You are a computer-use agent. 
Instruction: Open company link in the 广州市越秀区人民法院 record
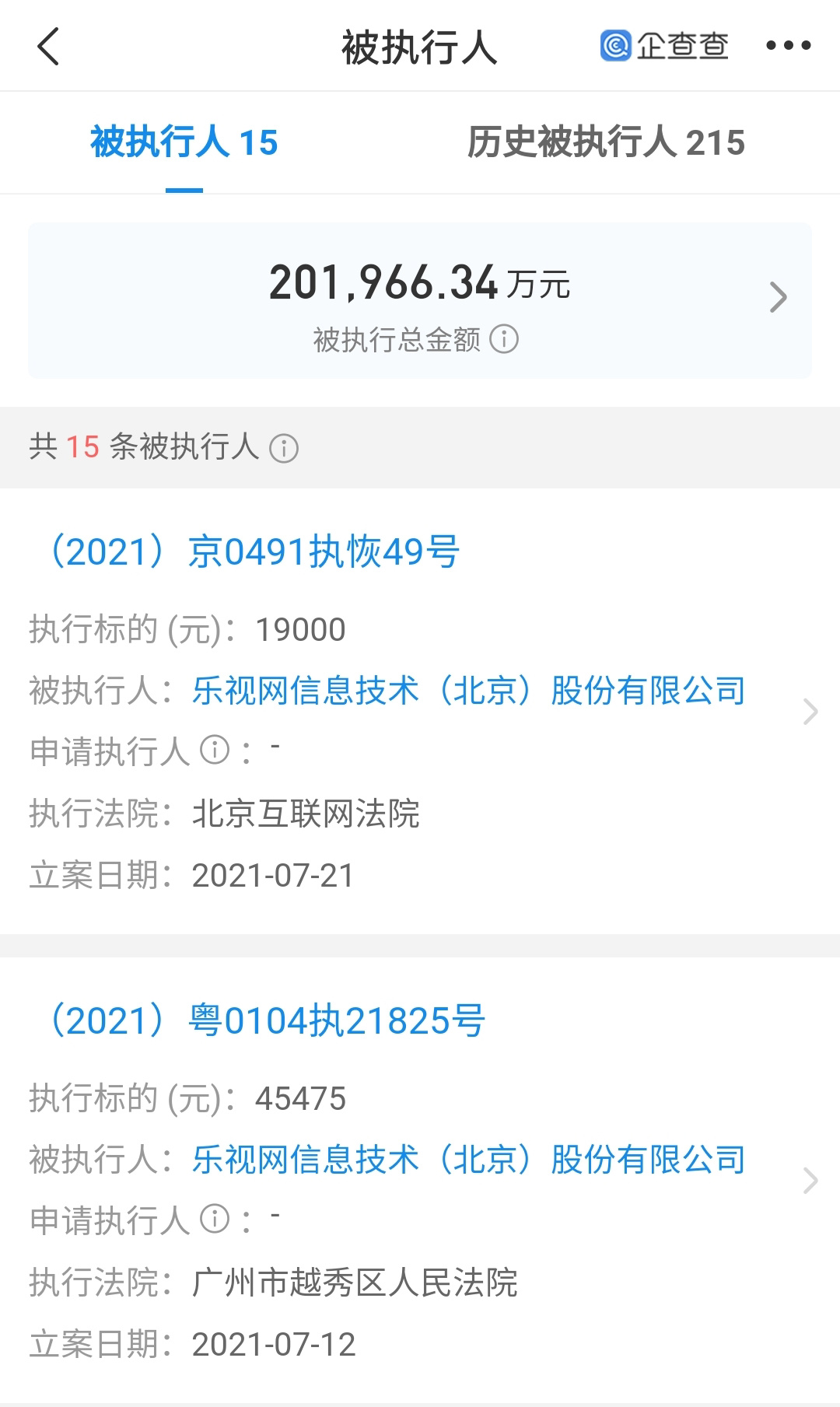pos(468,1160)
